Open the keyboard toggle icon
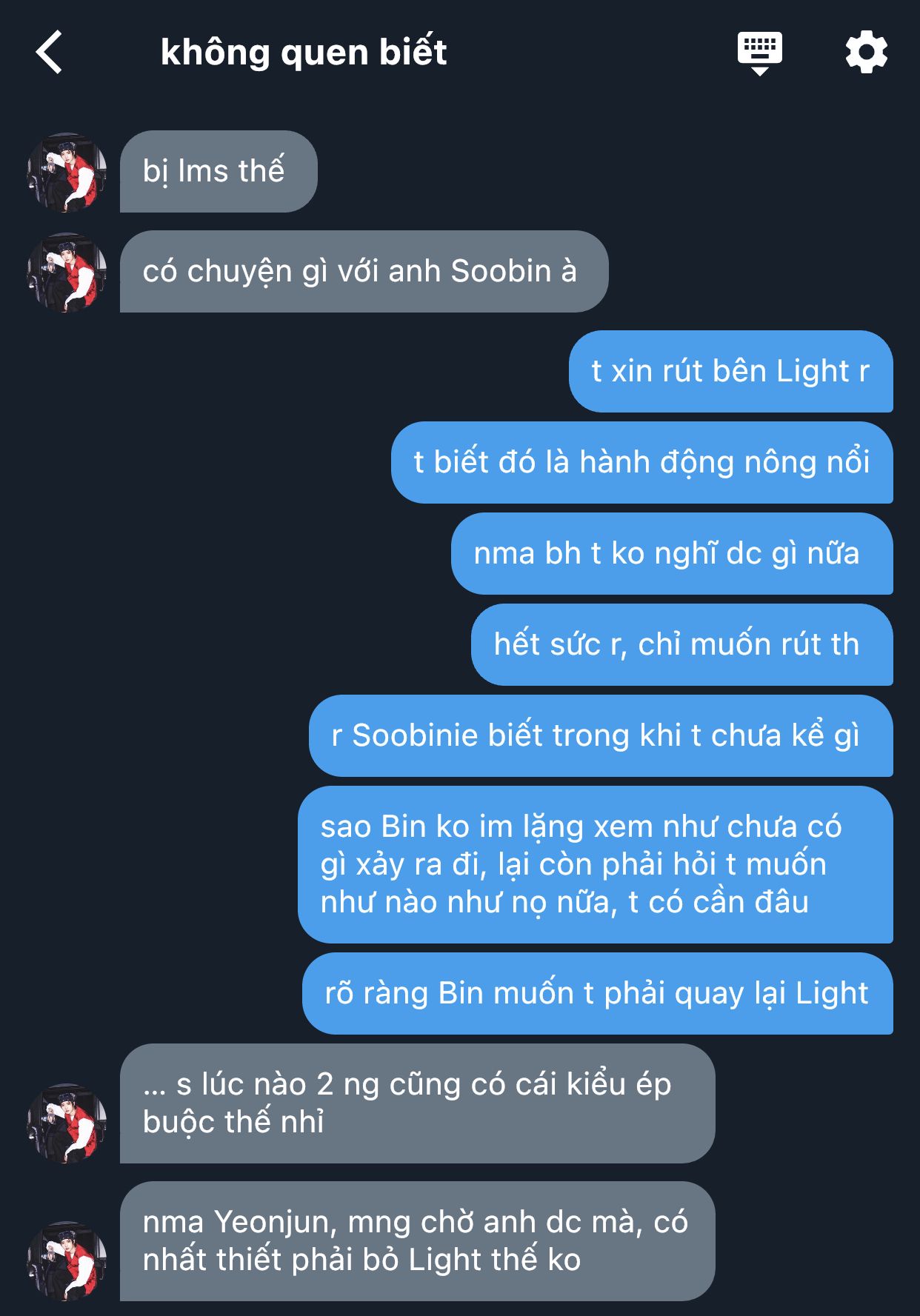Viewport: 920px width, 1316px height. pyautogui.click(x=759, y=52)
